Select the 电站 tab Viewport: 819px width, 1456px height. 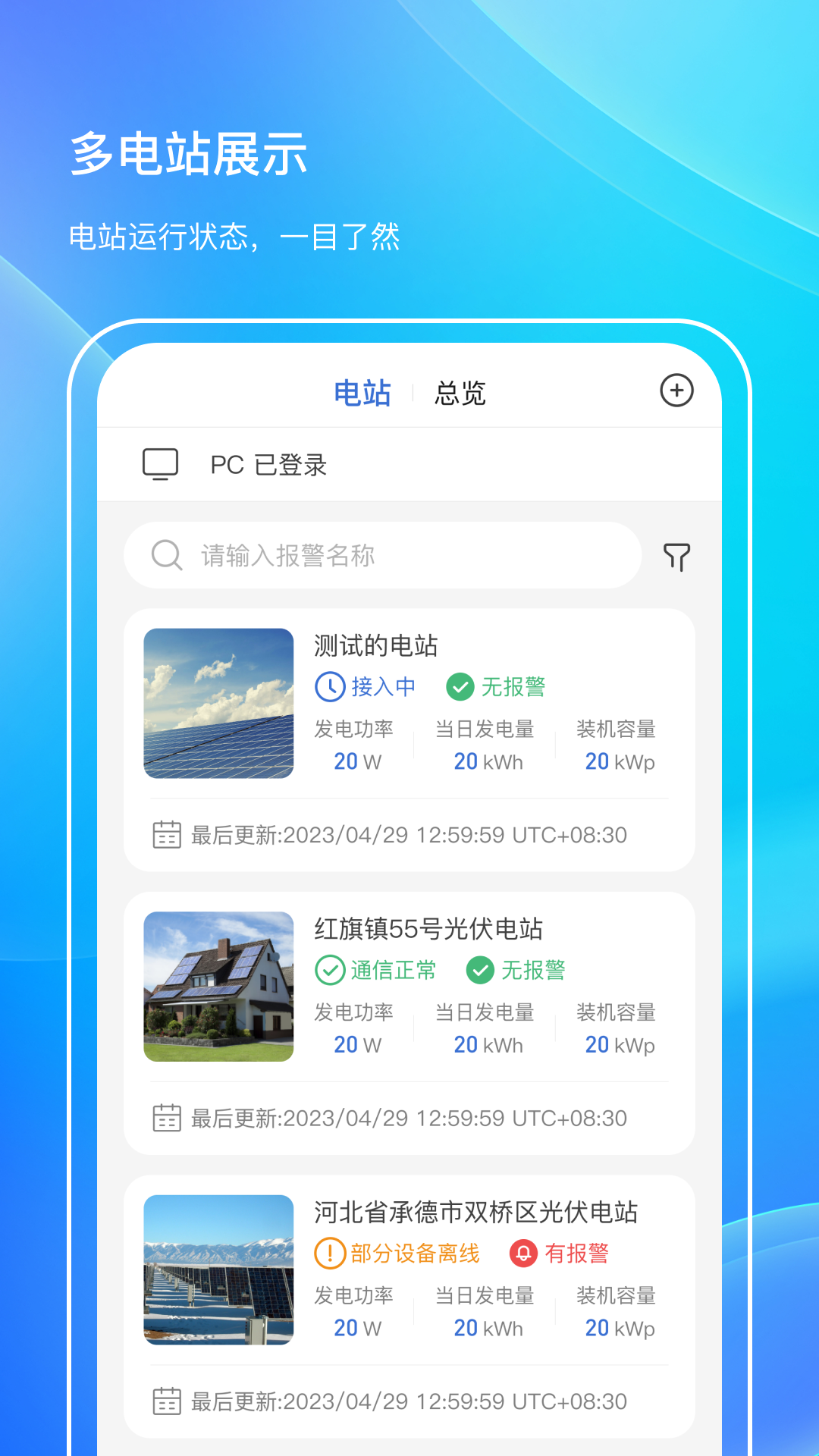pyautogui.click(x=363, y=393)
